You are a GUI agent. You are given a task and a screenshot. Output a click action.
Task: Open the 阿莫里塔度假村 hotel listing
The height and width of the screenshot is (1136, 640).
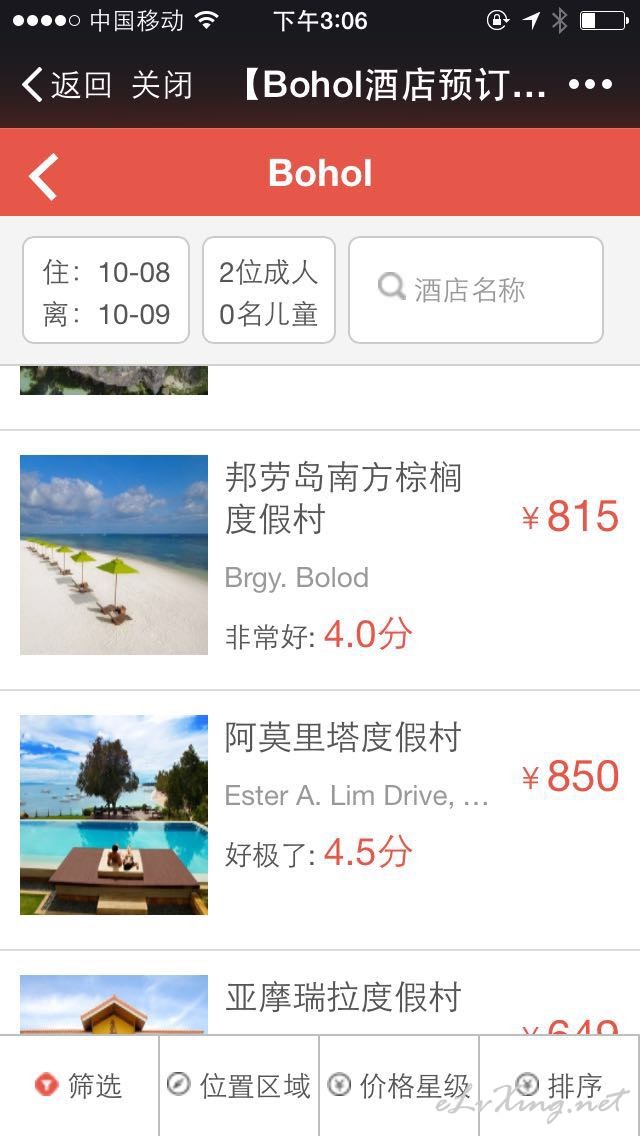click(320, 820)
